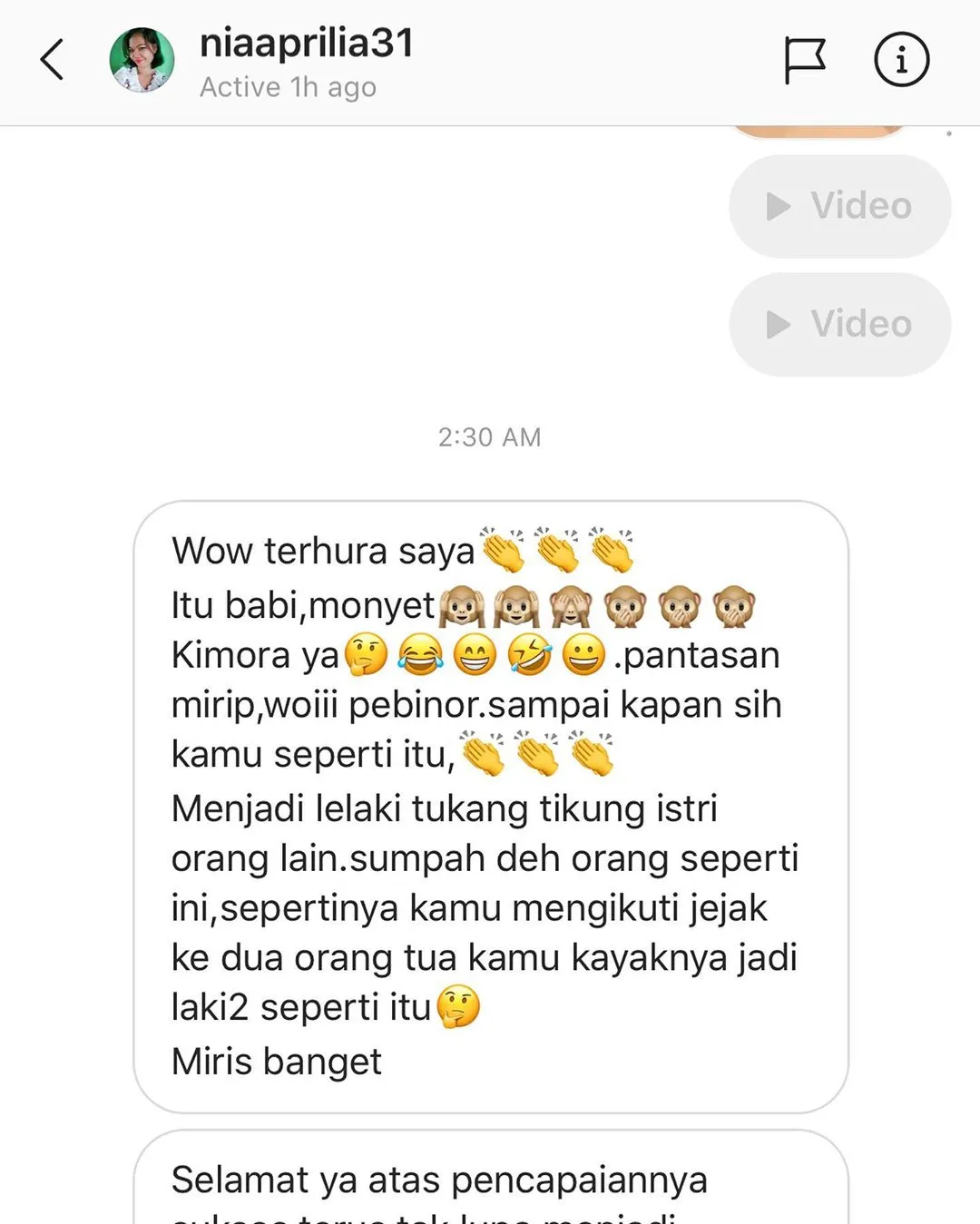Open niaaprilia31 username header
The image size is (980, 1224).
306,44
